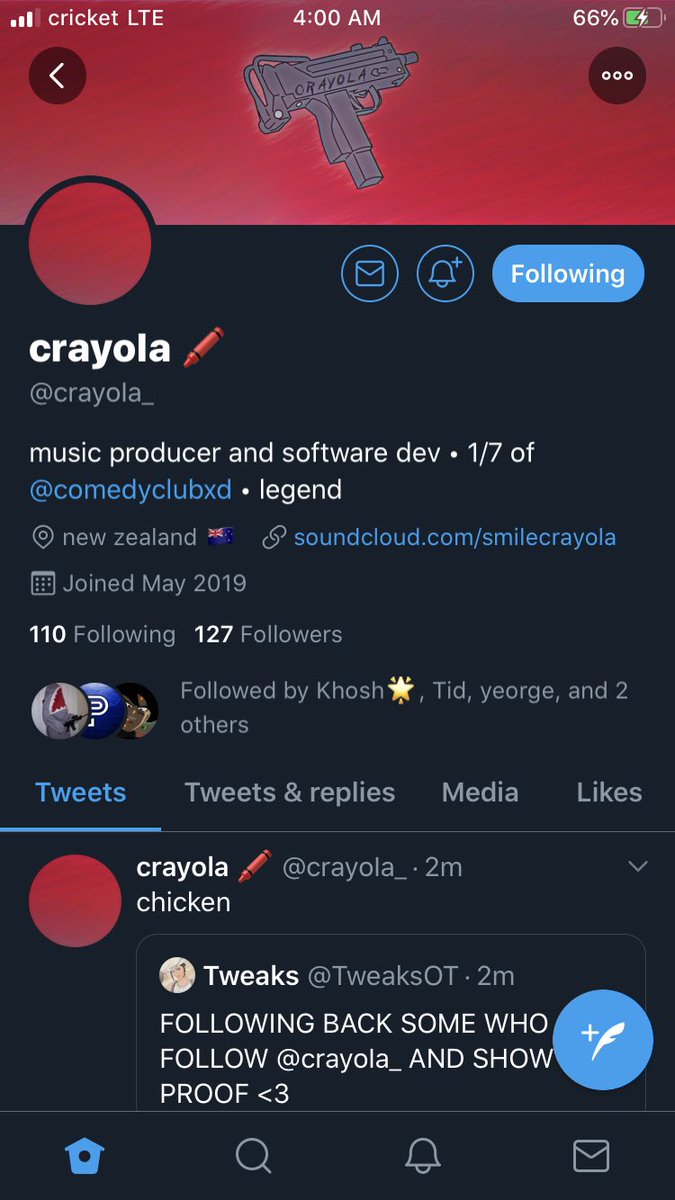Go back using the arrow icon
675x1200 pixels.
coord(57,76)
